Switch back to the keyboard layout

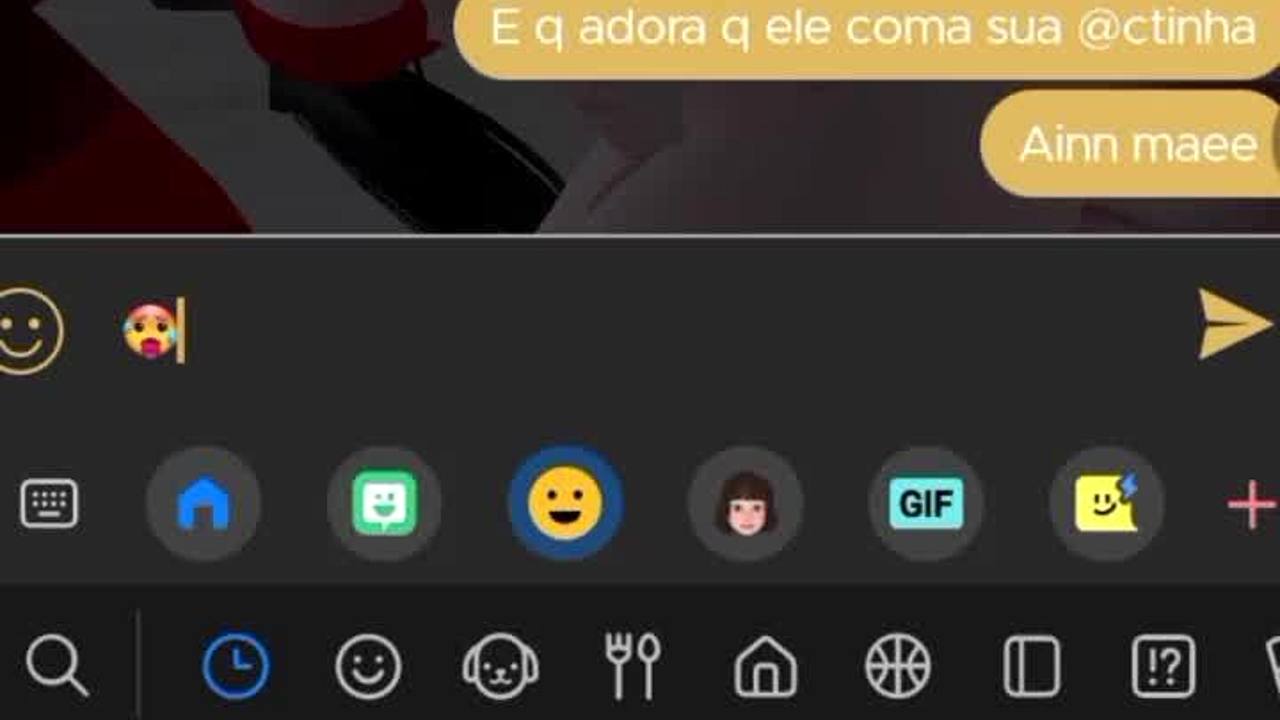[49, 503]
